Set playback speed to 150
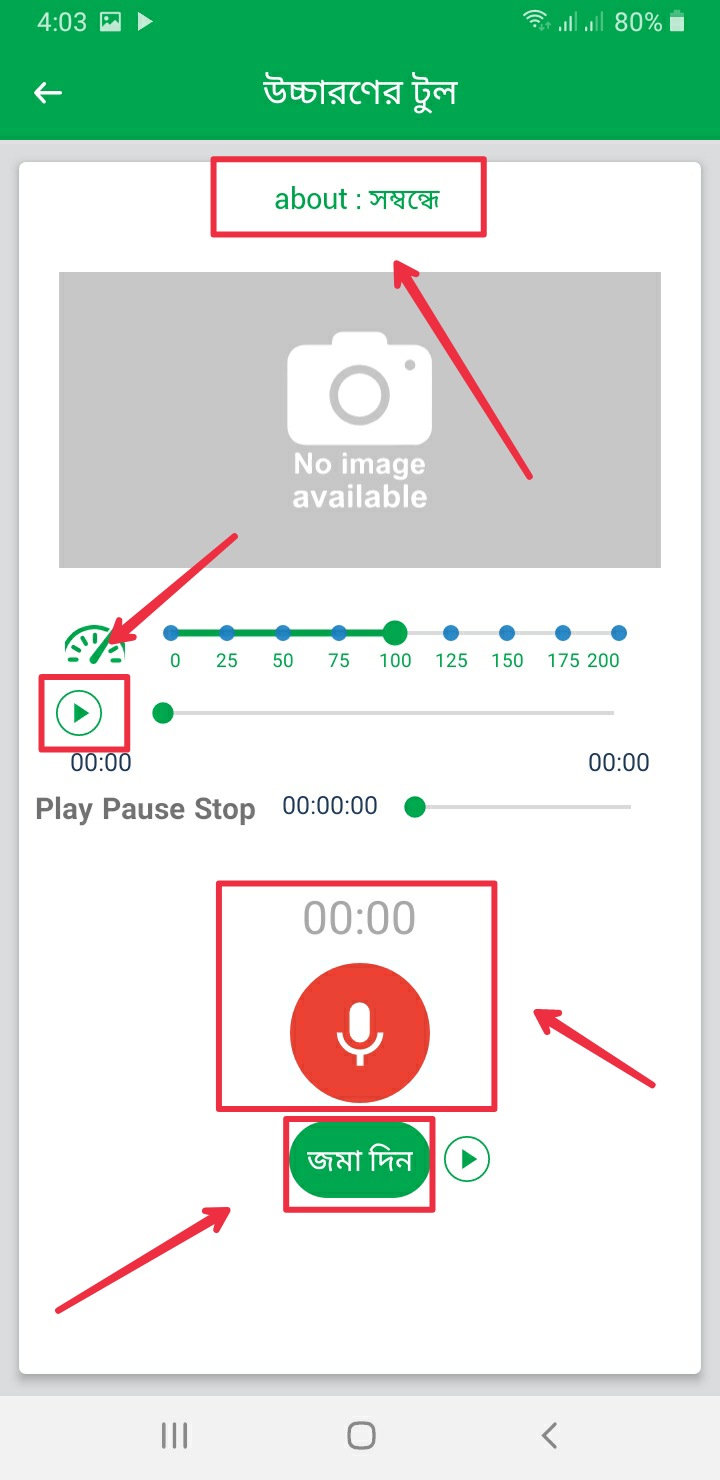This screenshot has width=720, height=1480. [x=507, y=633]
